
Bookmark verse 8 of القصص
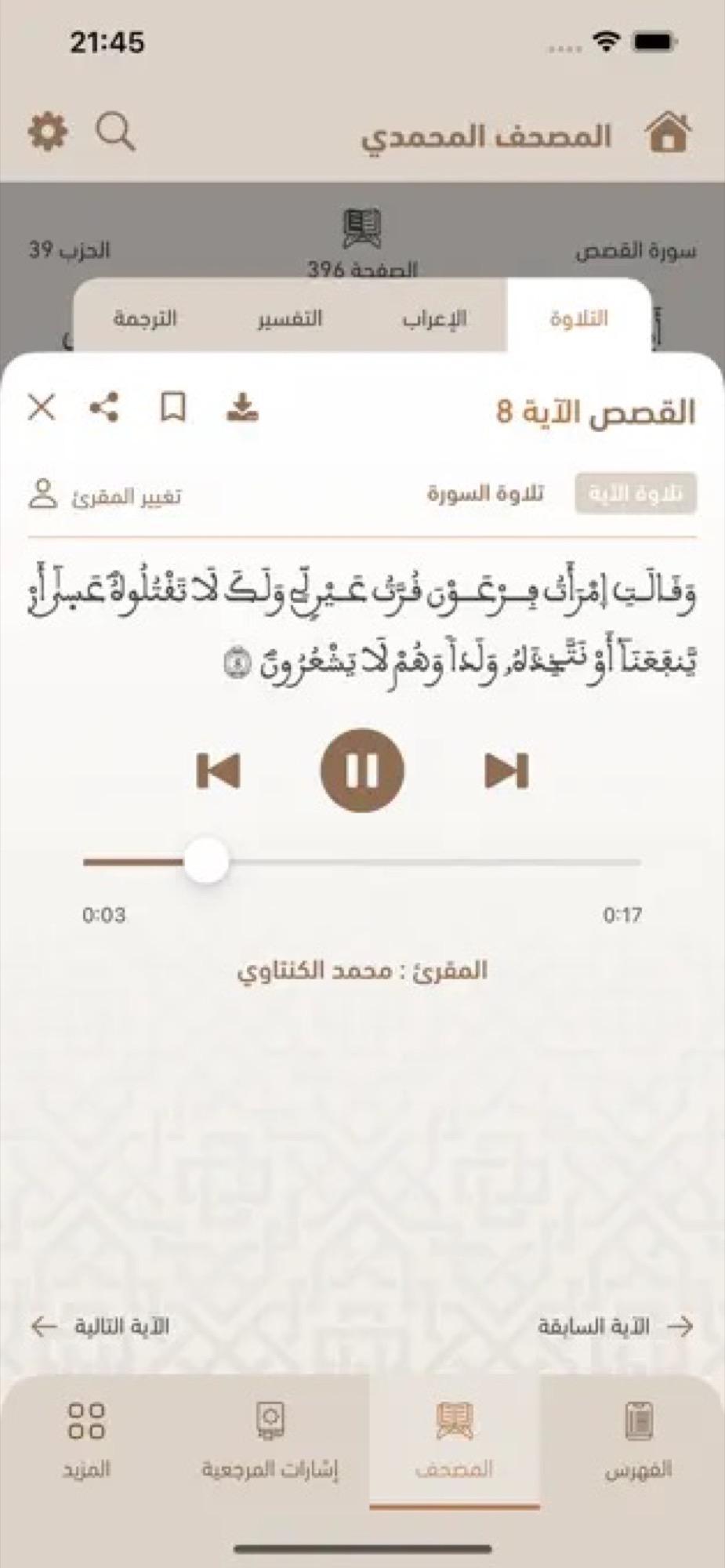point(172,408)
